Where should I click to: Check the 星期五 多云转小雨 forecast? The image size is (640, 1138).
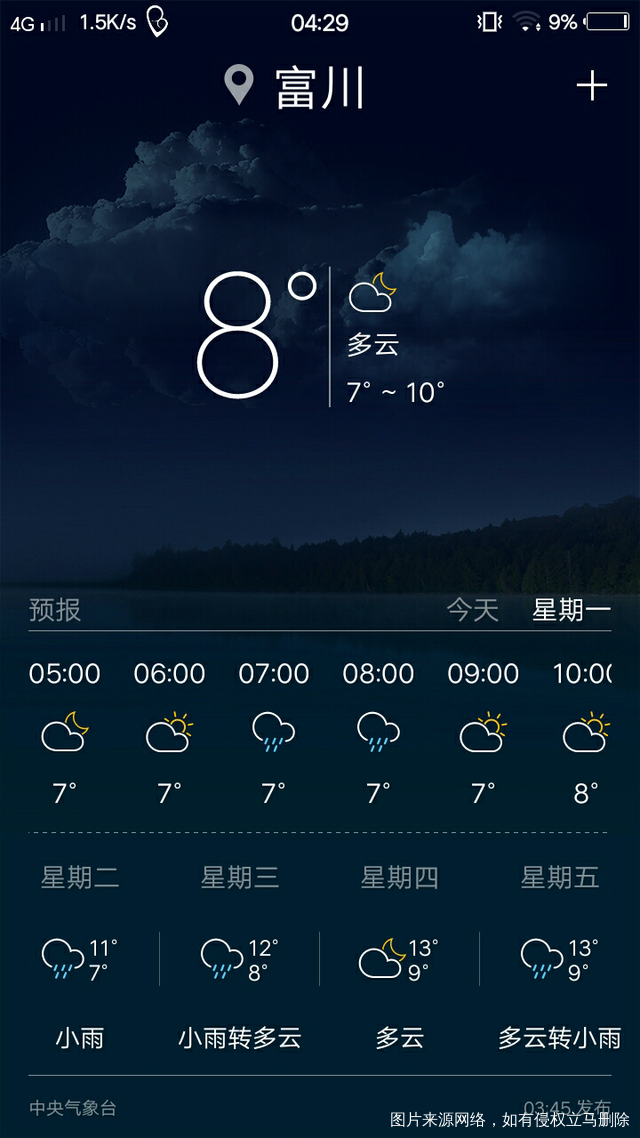pos(559,958)
